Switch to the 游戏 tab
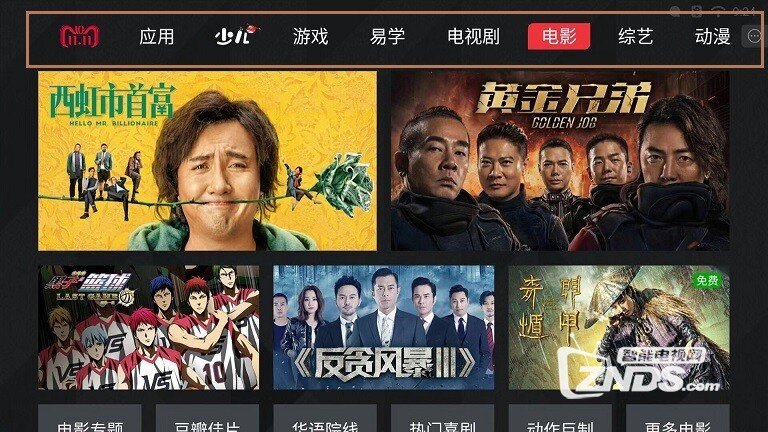The image size is (768, 432). (310, 37)
